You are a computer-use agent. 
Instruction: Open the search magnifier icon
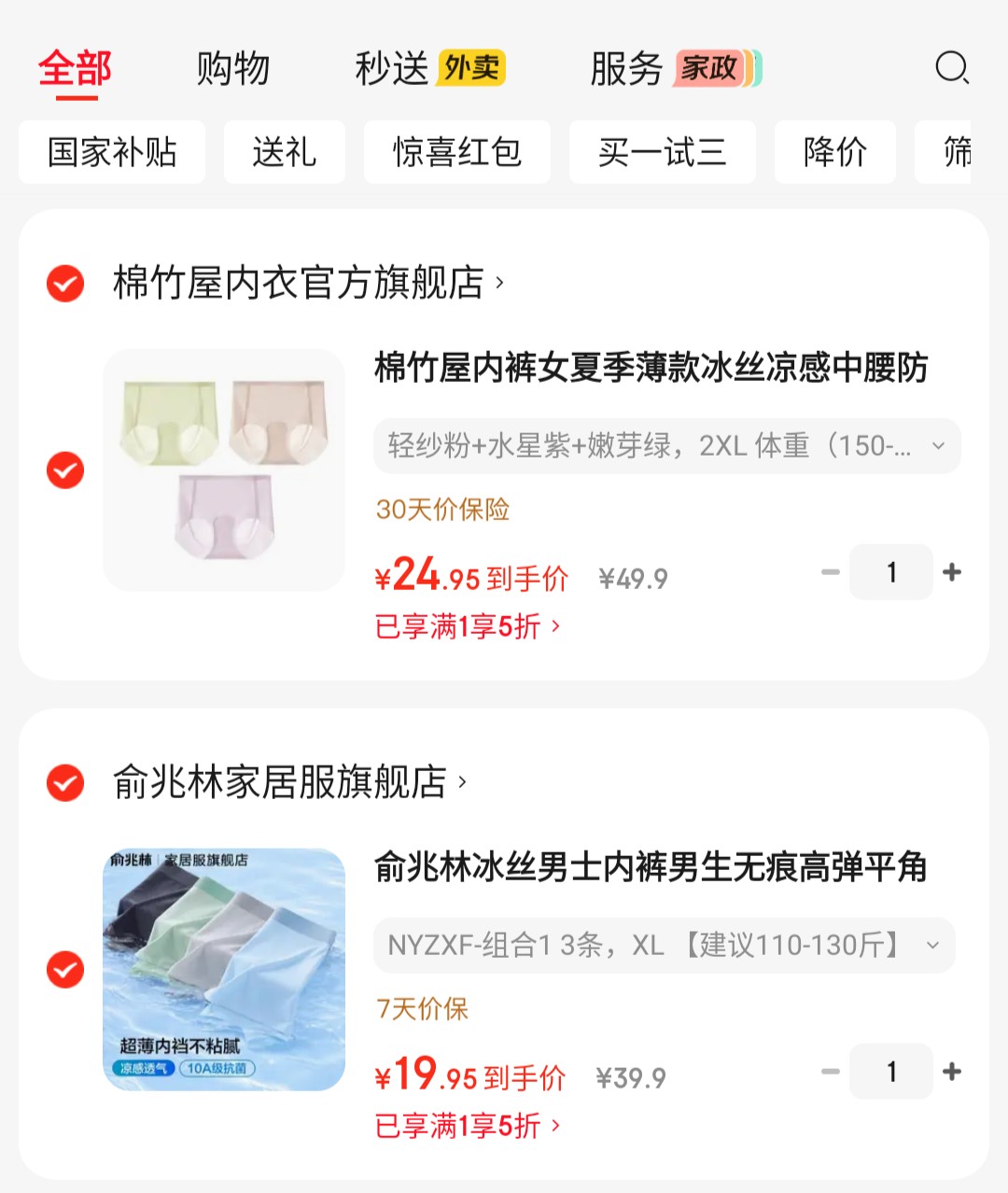point(952,68)
